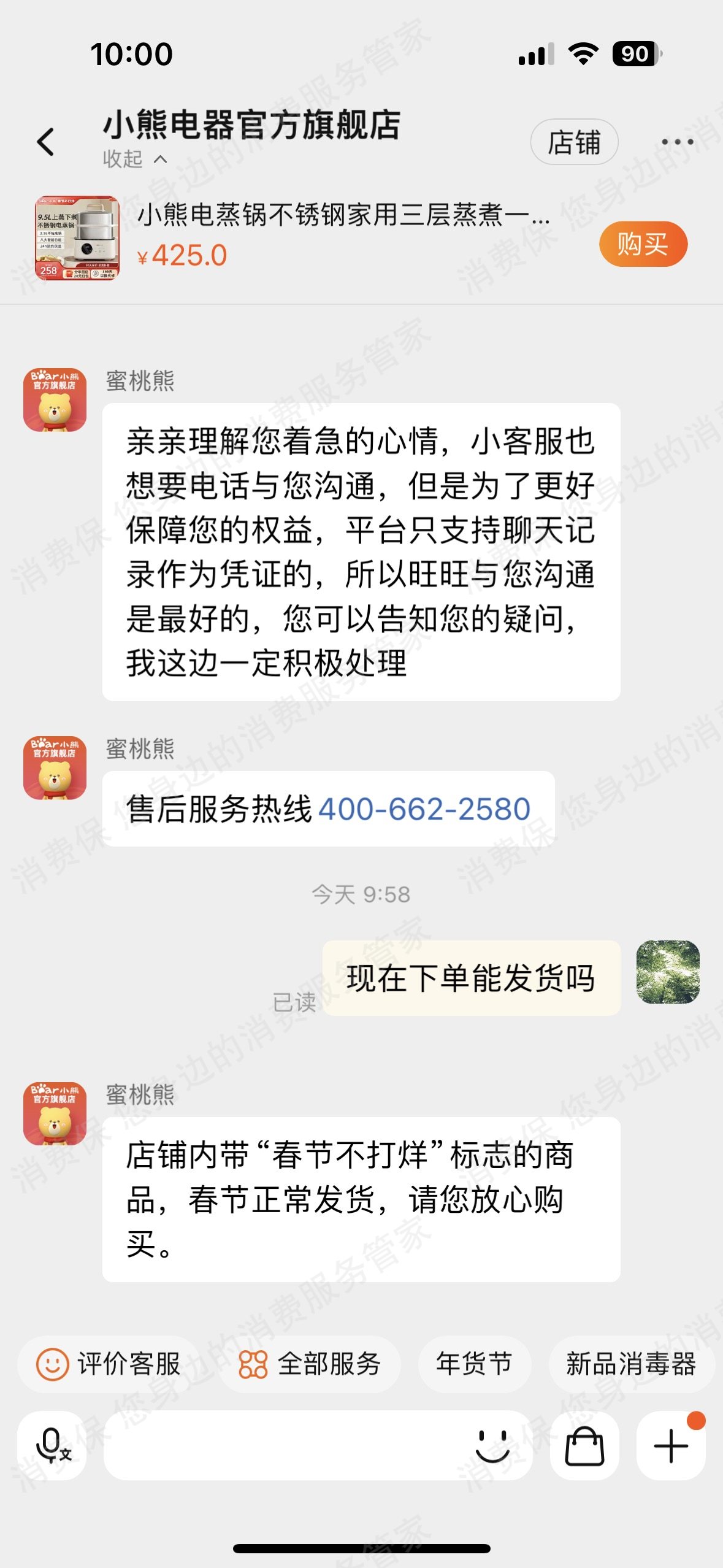723x1568 pixels.
Task: Open the 小熊电蒸锅 product thumbnail
Action: [77, 237]
